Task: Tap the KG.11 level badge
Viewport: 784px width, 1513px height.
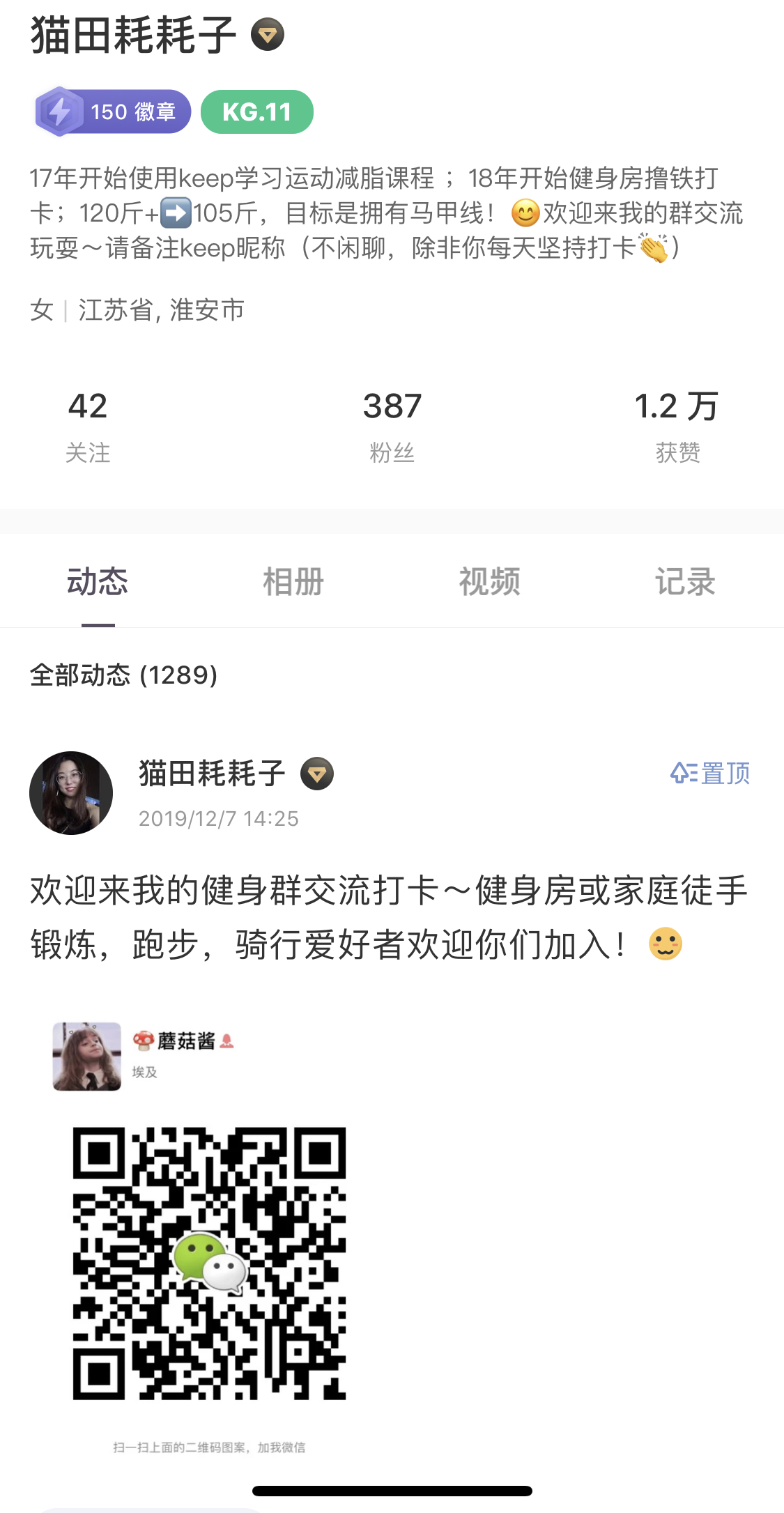Action: tap(256, 112)
